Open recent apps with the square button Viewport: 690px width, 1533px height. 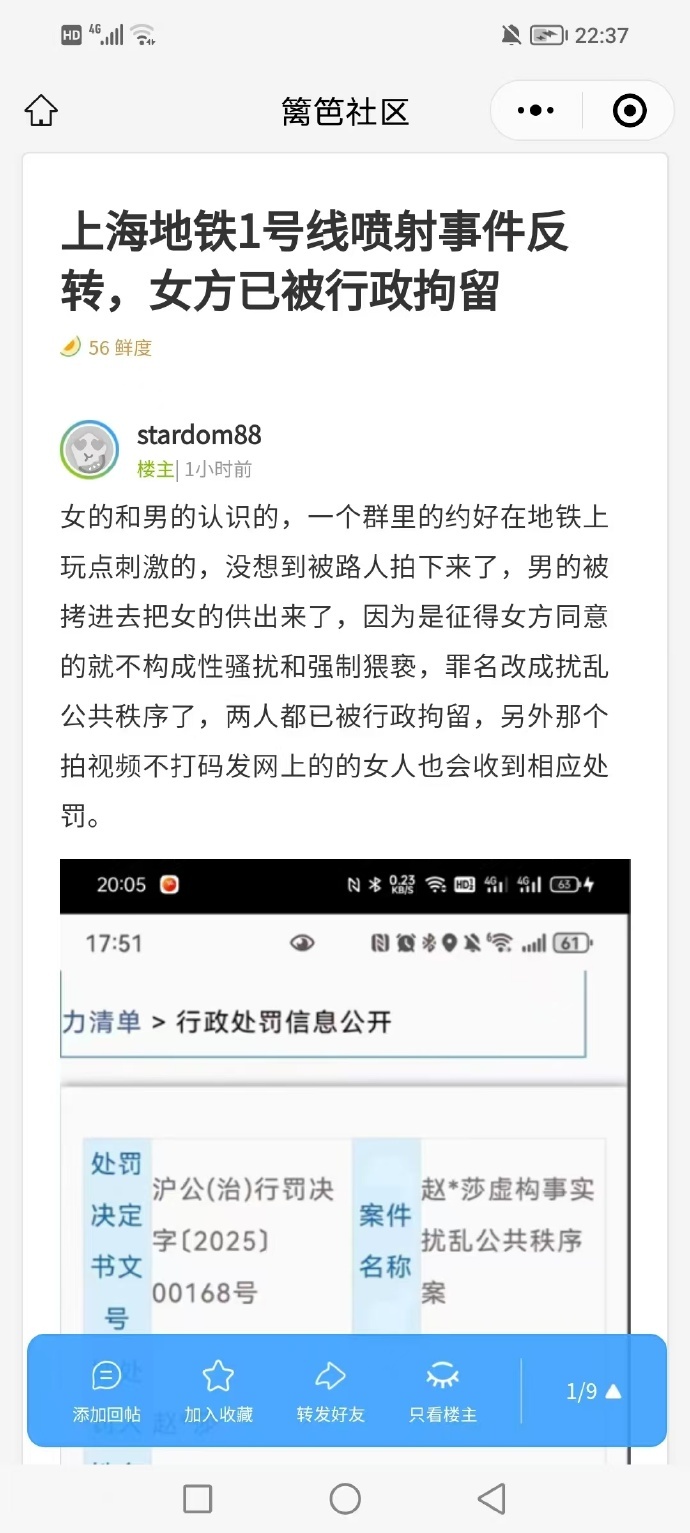(198, 1498)
